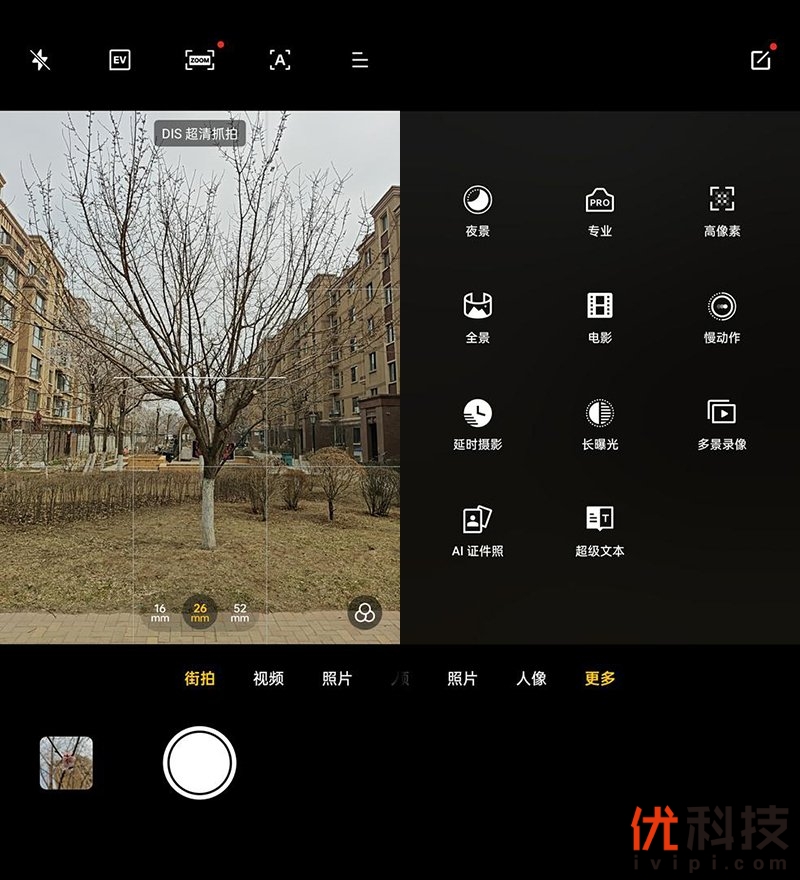Viewport: 800px width, 880px height.
Task: Select 多景录像 multi-view recording
Action: click(722, 424)
